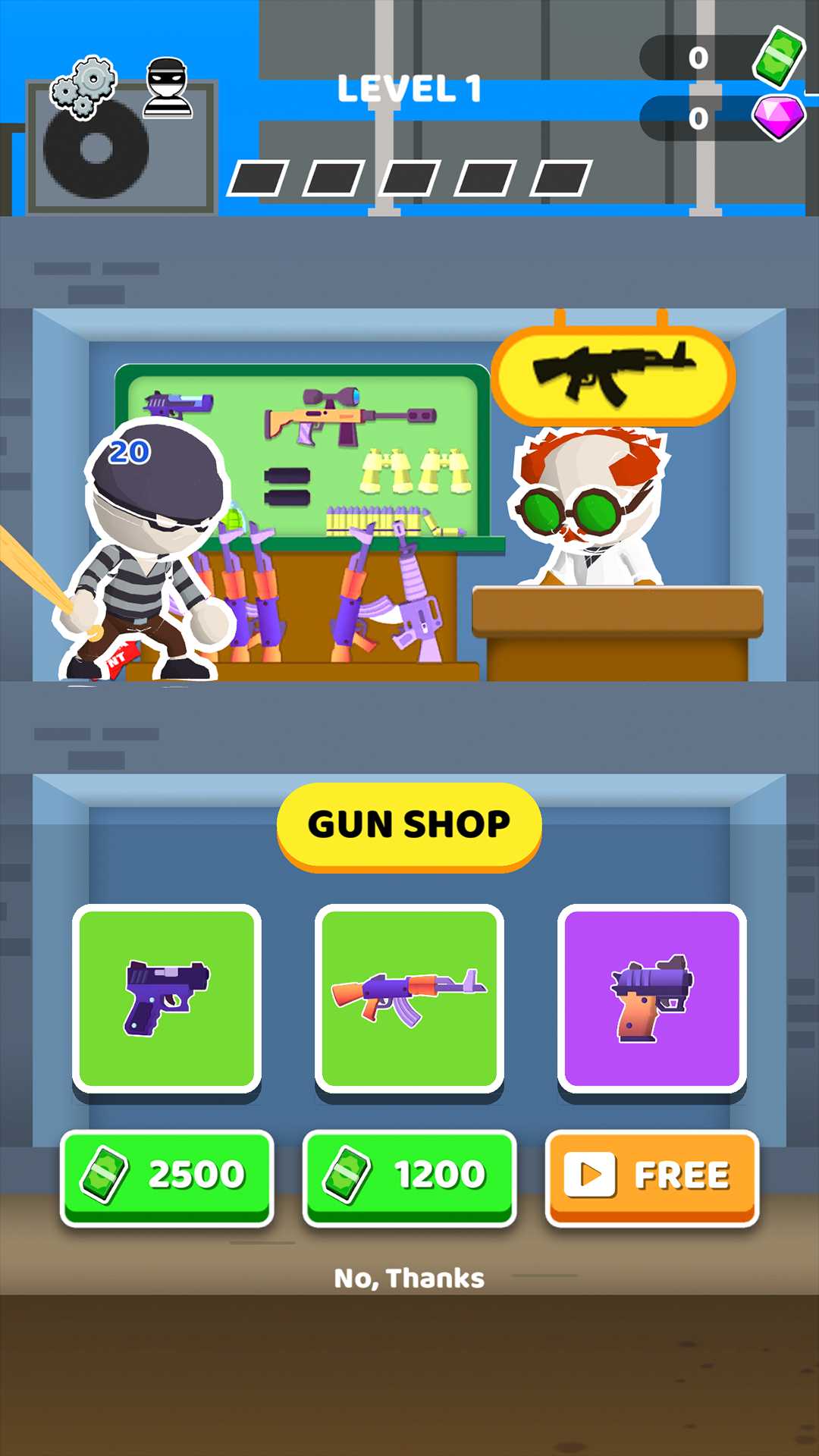Screen dimensions: 819x1456
Task: Watch ad for the FREE pistol
Action: tap(652, 1176)
